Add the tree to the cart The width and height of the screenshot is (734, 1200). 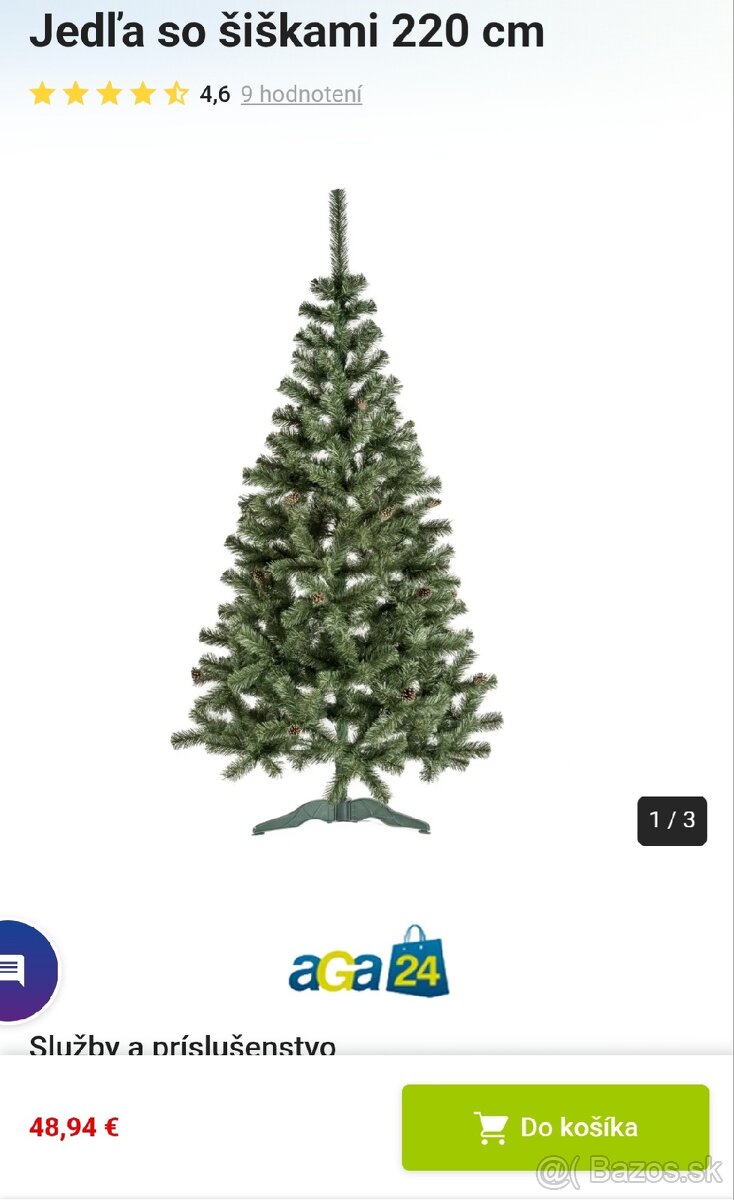click(x=555, y=1127)
